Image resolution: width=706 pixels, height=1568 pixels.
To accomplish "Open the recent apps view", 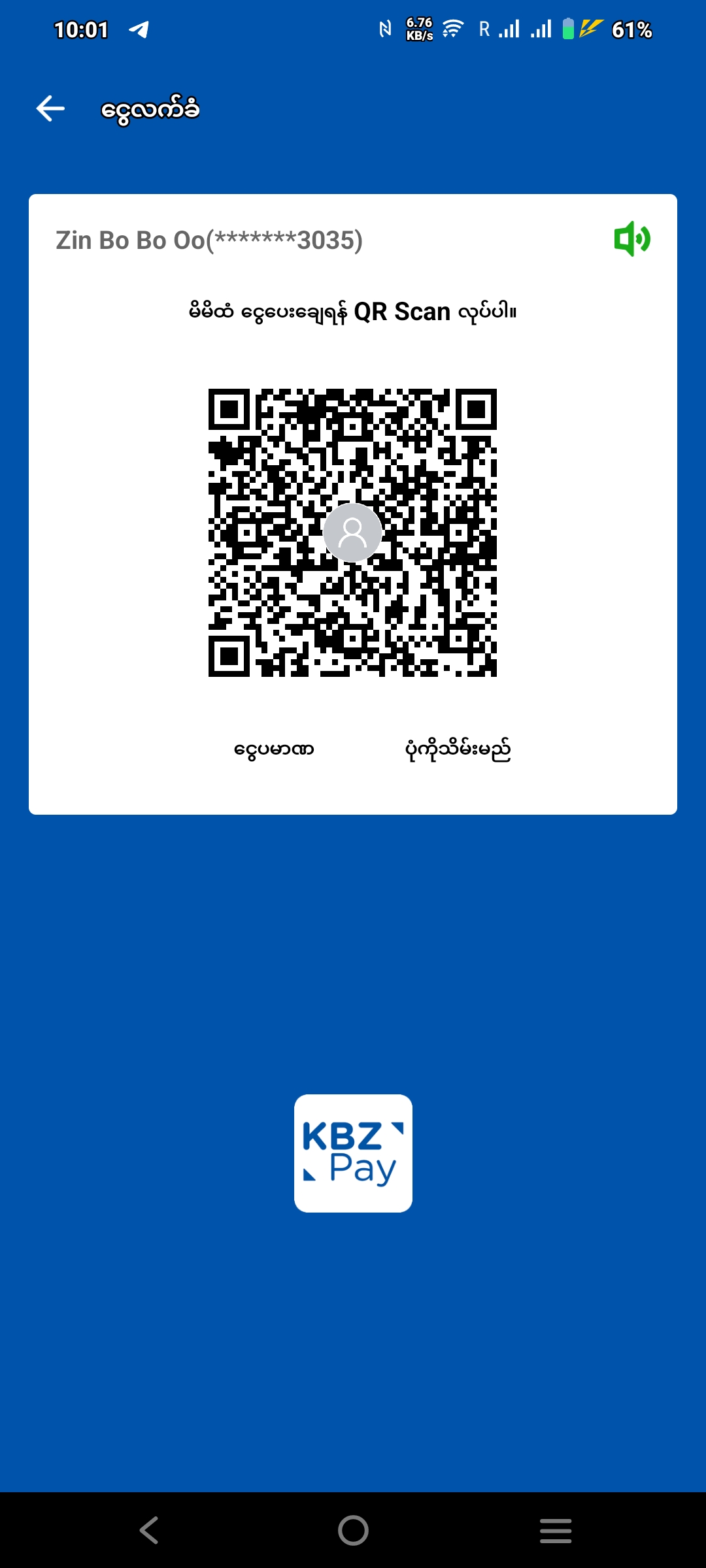I will [x=556, y=1530].
